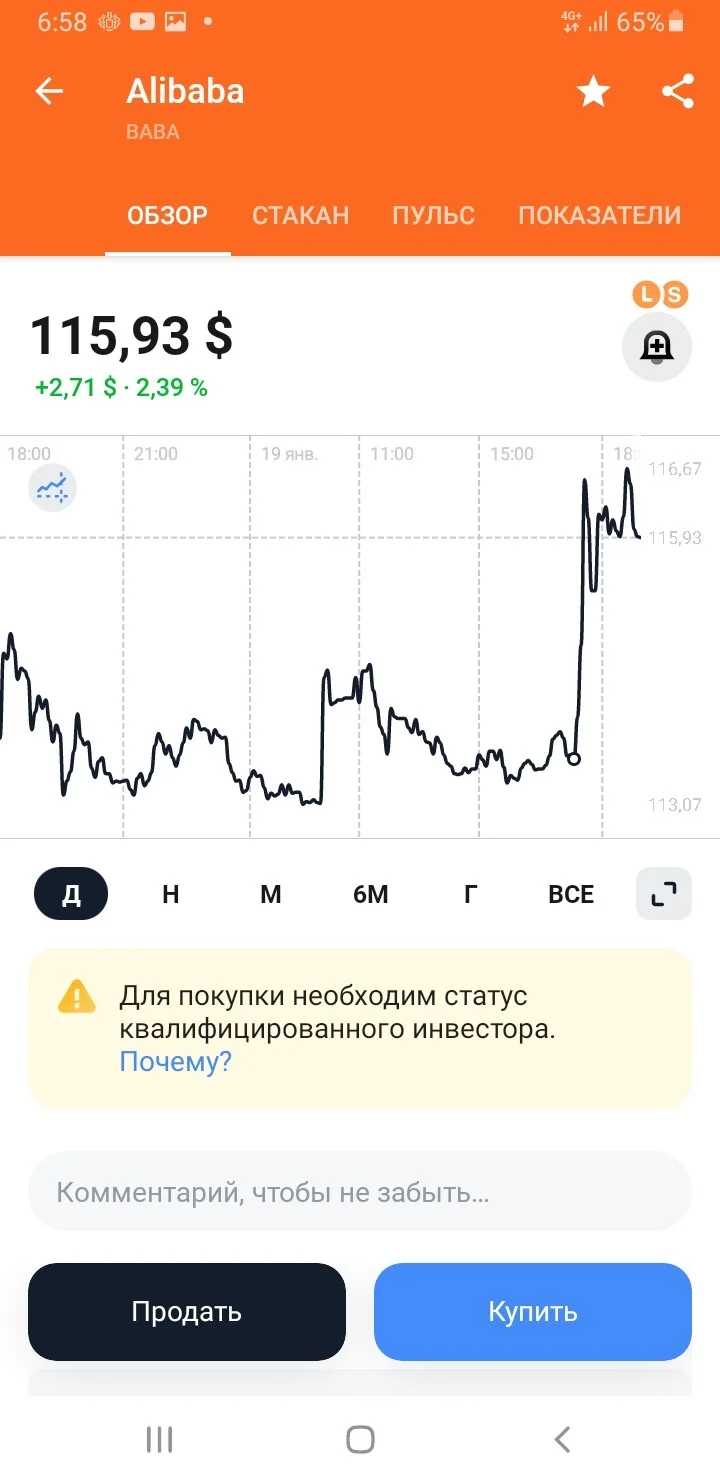Add Alibaba to favorites with the star
The image size is (720, 1480).
(x=594, y=92)
